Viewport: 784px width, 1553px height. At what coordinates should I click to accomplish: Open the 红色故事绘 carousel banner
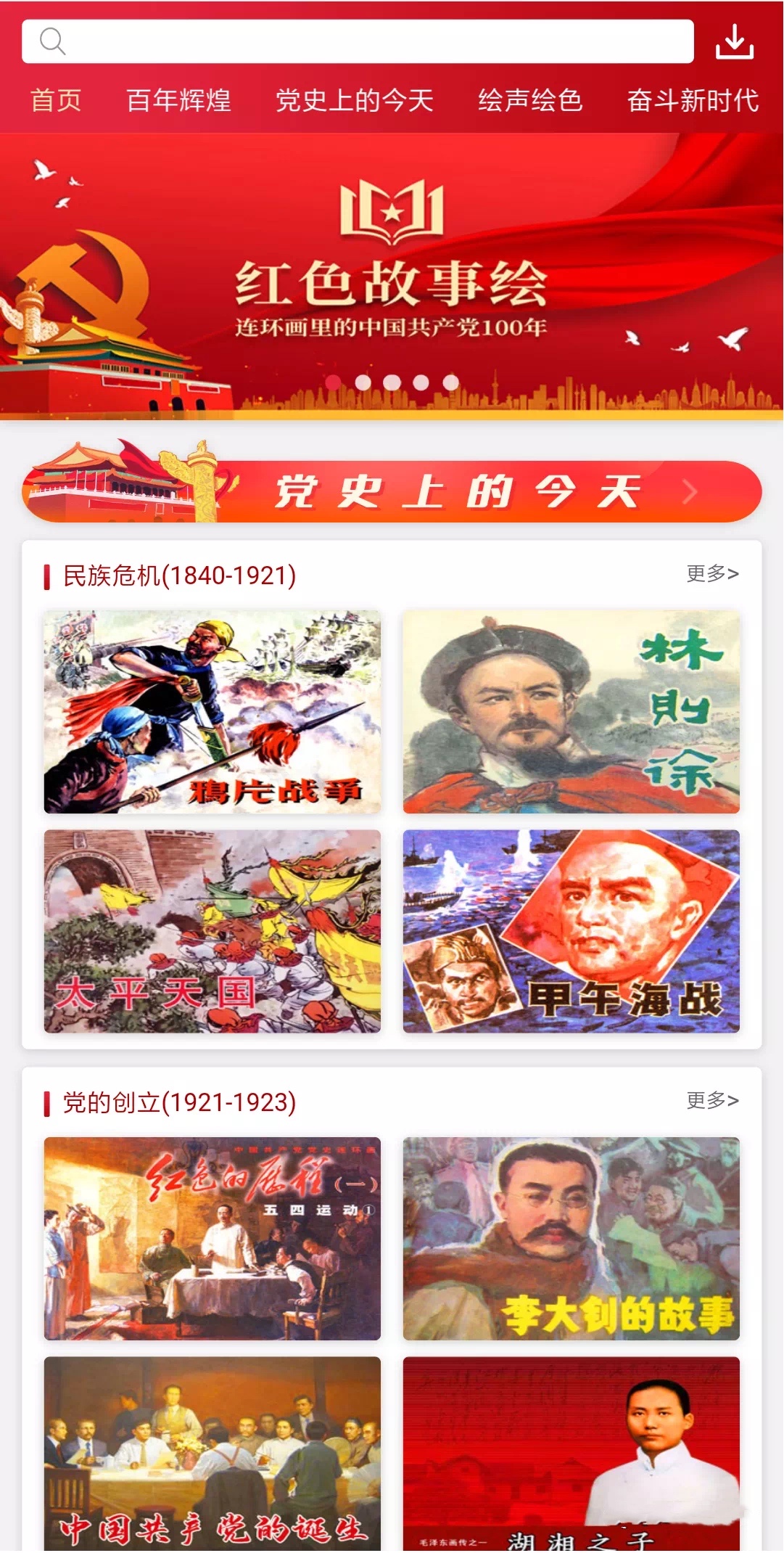point(392,276)
